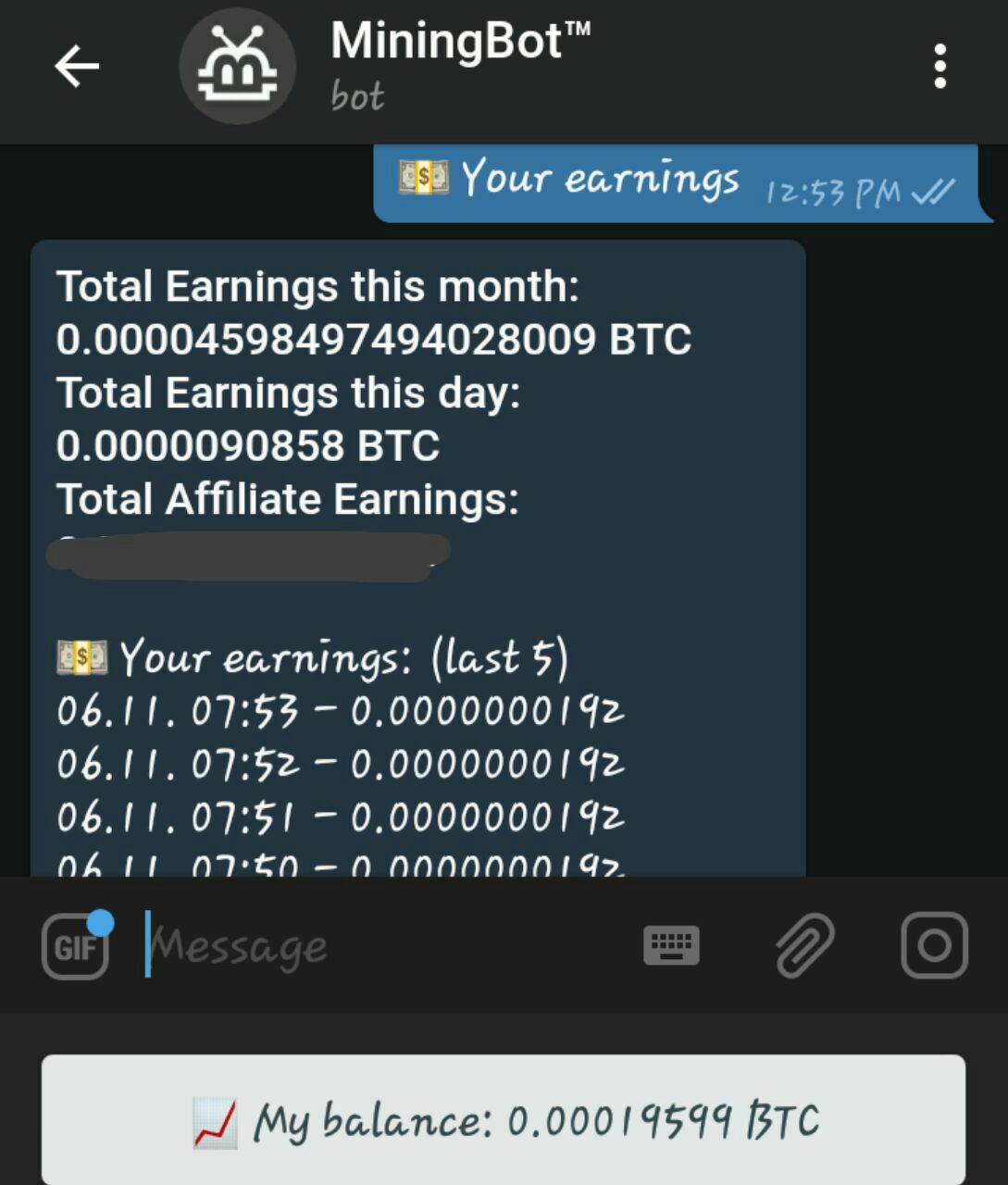Open the GIF picker
The width and height of the screenshot is (1008, 1185).
coord(76,945)
